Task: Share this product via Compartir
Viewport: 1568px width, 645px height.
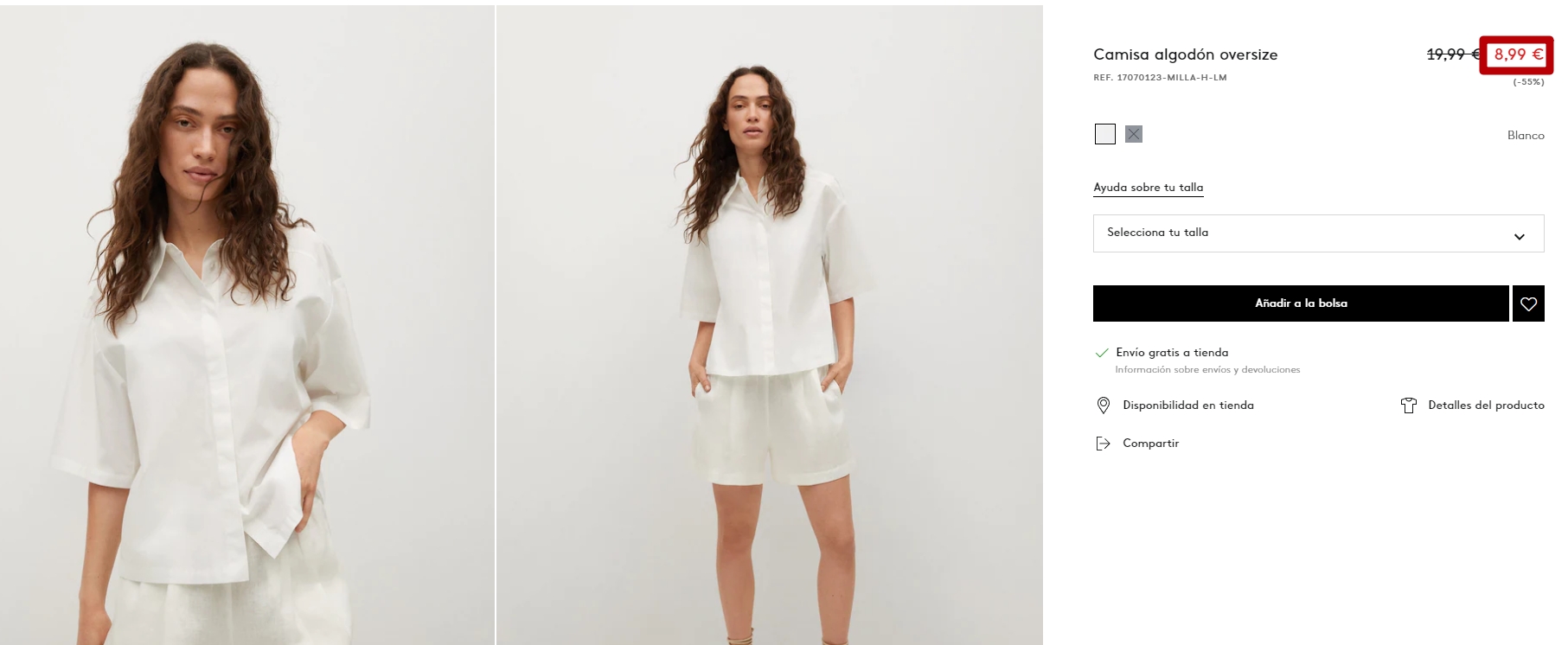Action: [x=1149, y=444]
